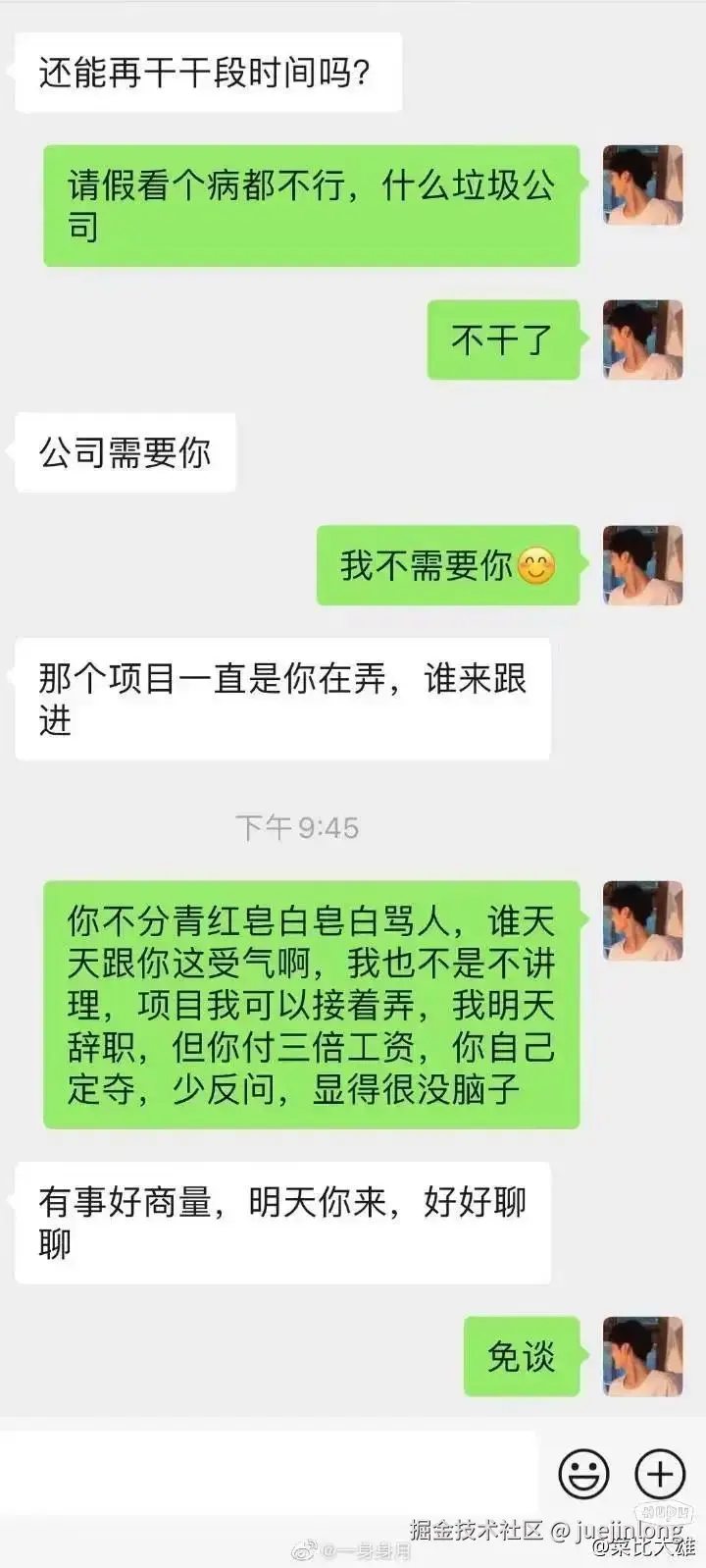Open sender avatar beside "我不需要你" message
706x1568 pixels.
(x=642, y=565)
